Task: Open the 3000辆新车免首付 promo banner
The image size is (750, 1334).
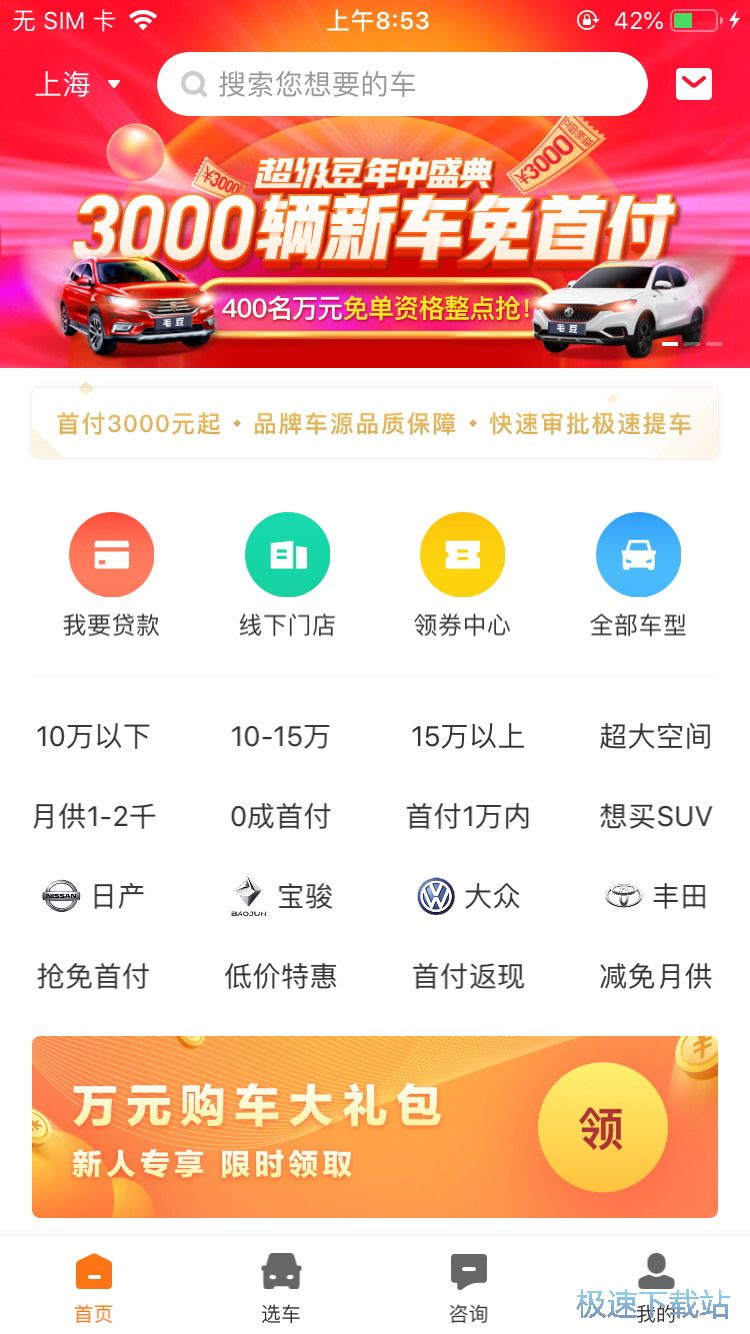Action: tap(375, 240)
